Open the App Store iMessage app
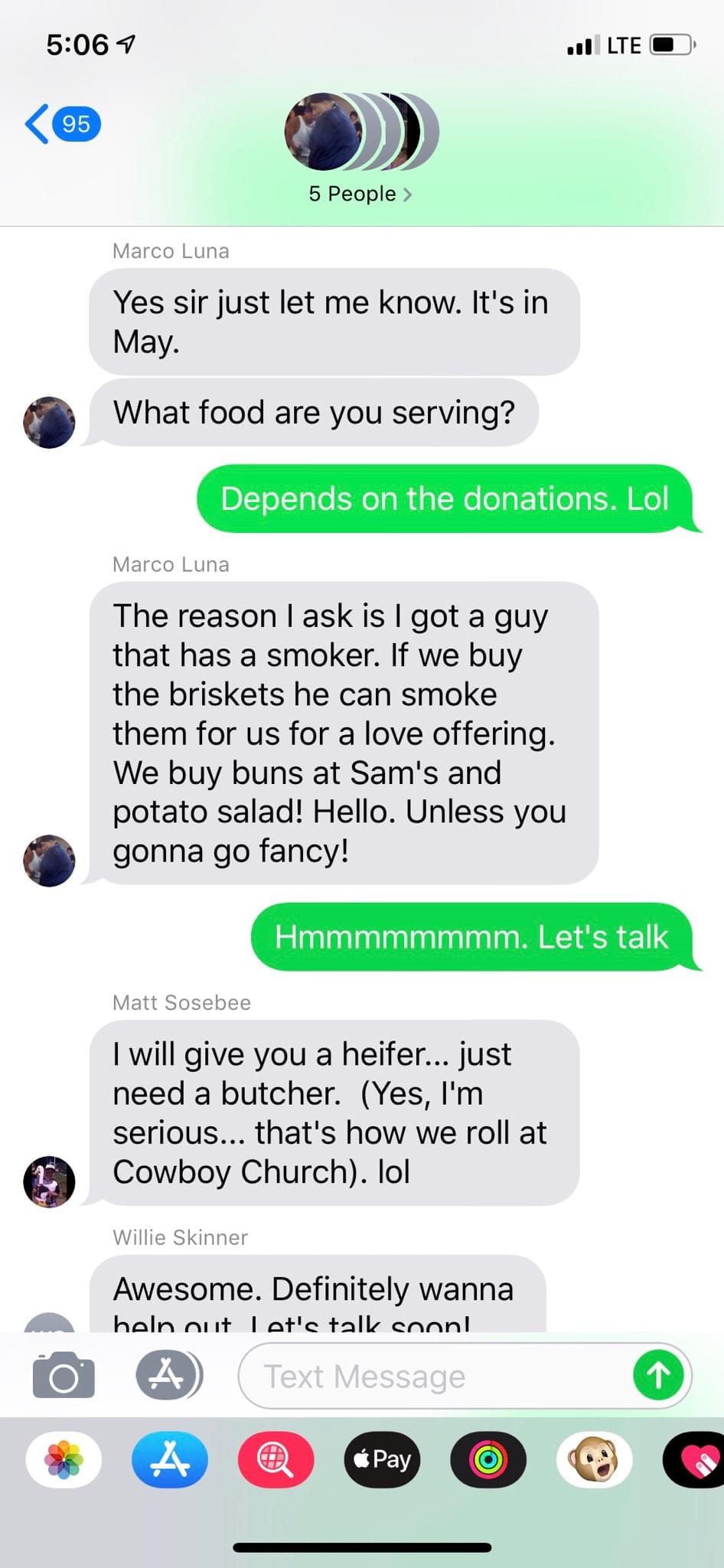This screenshot has width=724, height=1568. (169, 1460)
